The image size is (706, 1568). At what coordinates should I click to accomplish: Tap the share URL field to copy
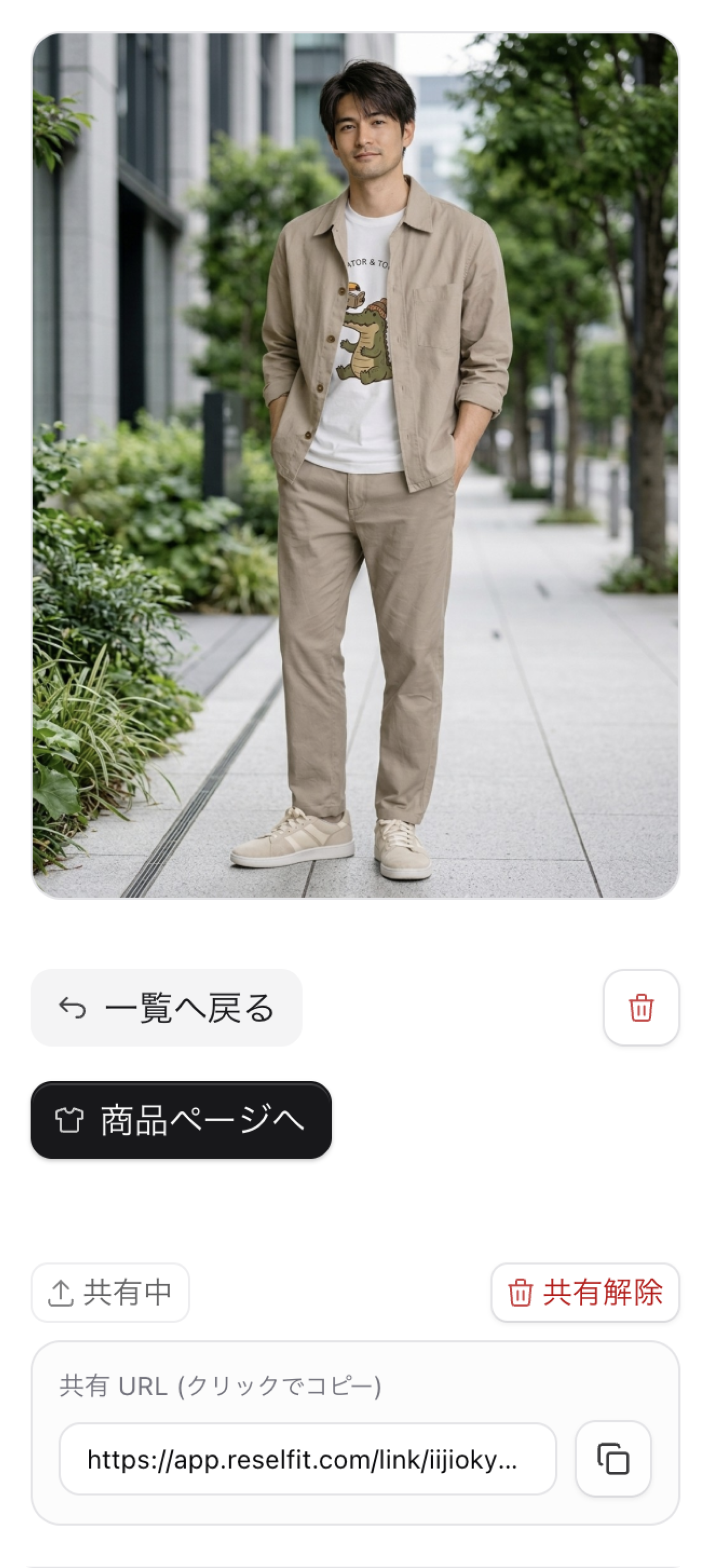[307, 1459]
